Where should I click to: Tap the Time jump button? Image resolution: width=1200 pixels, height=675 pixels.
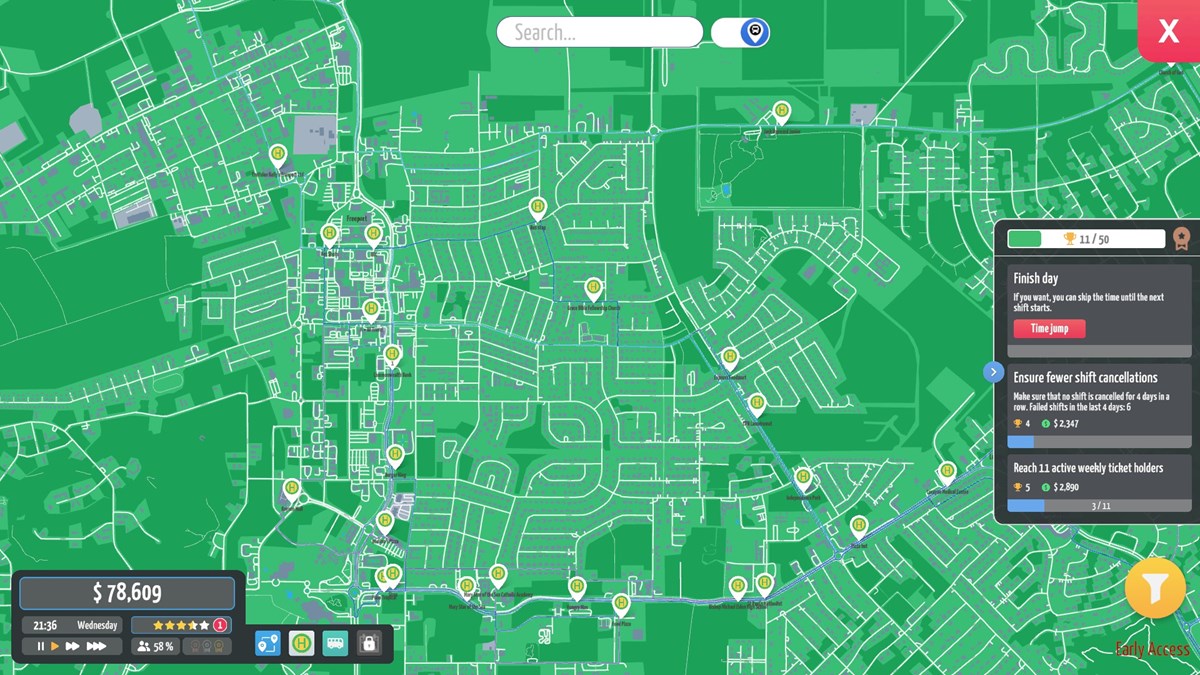[x=1049, y=329]
